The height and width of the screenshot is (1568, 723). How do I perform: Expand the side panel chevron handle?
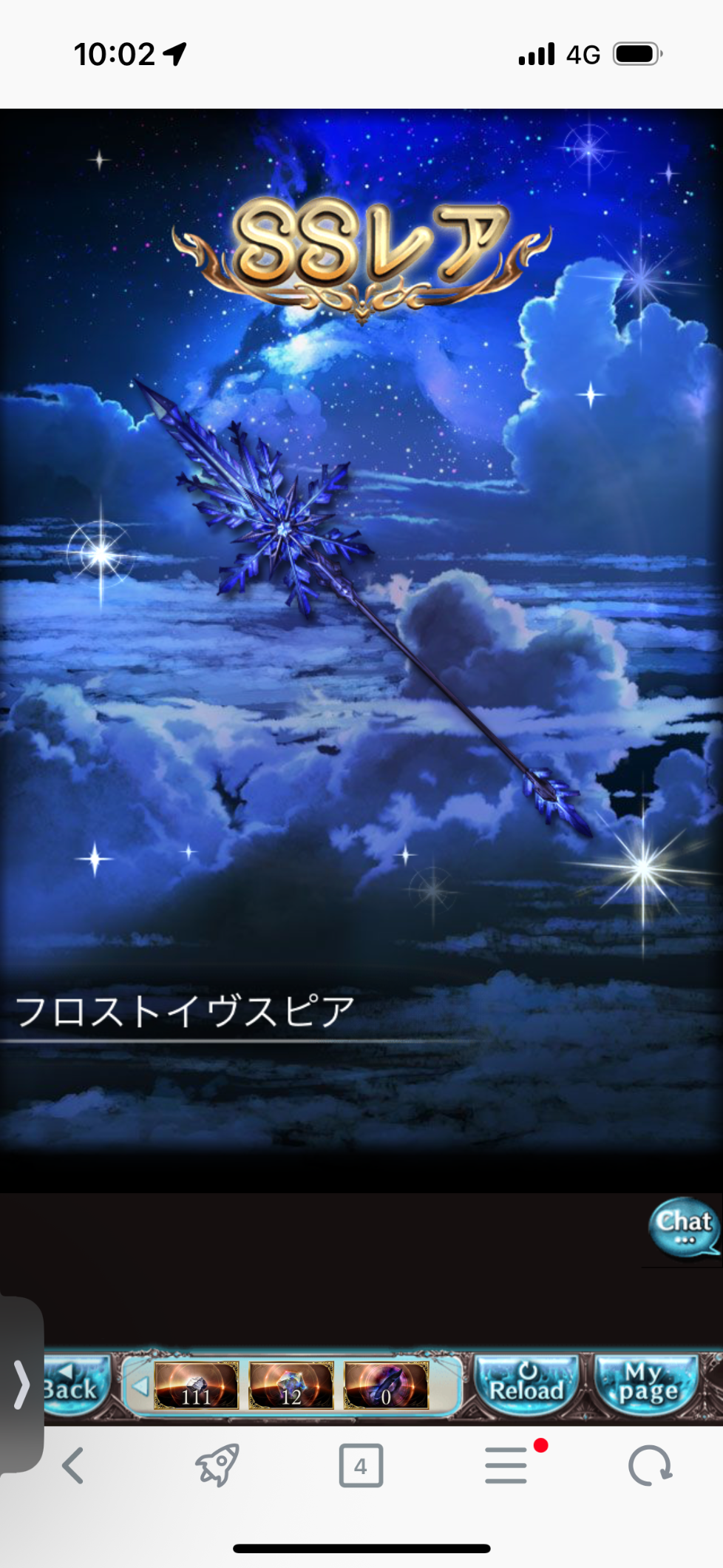(x=21, y=1385)
